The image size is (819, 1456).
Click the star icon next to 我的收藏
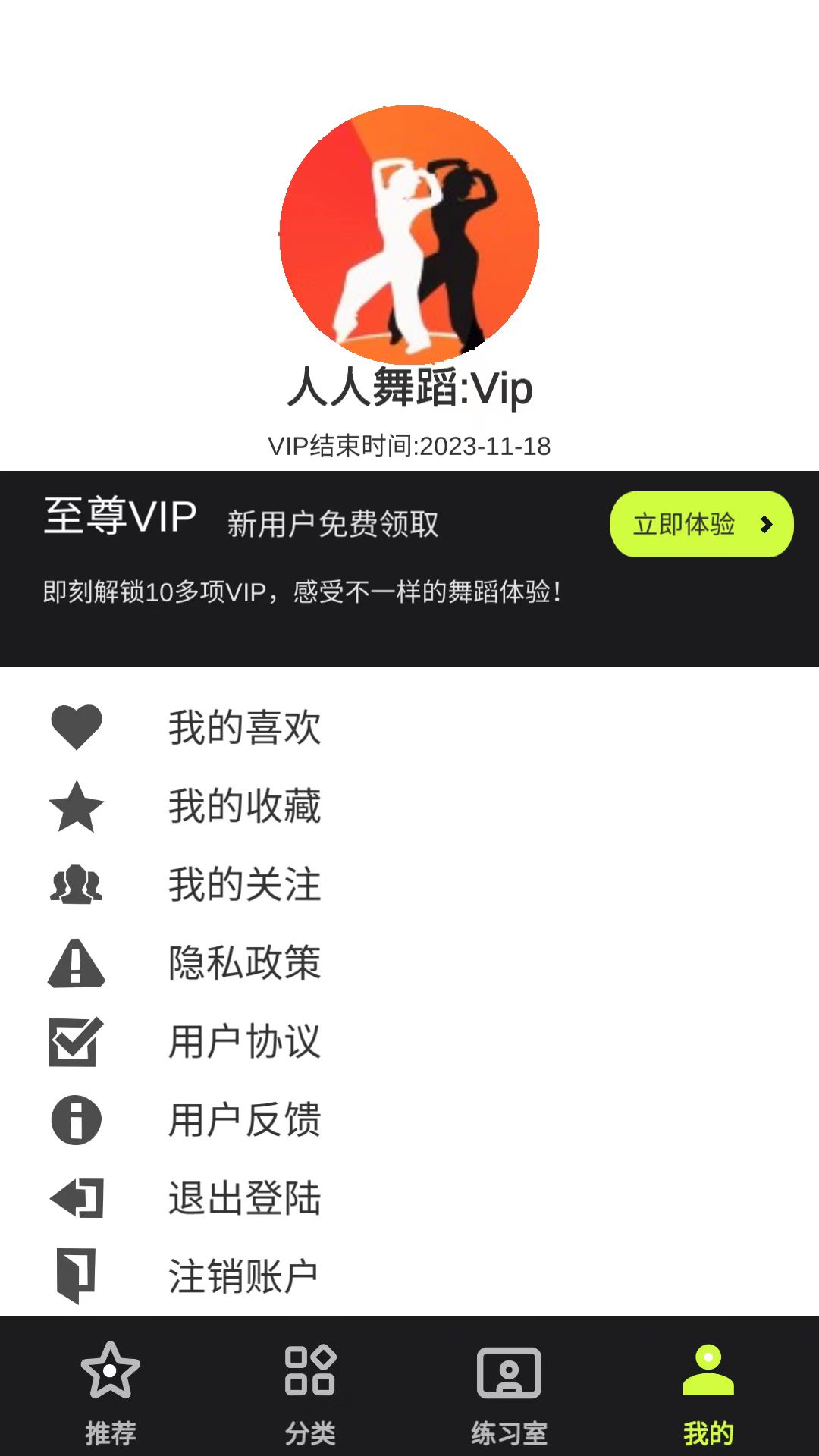point(74,806)
